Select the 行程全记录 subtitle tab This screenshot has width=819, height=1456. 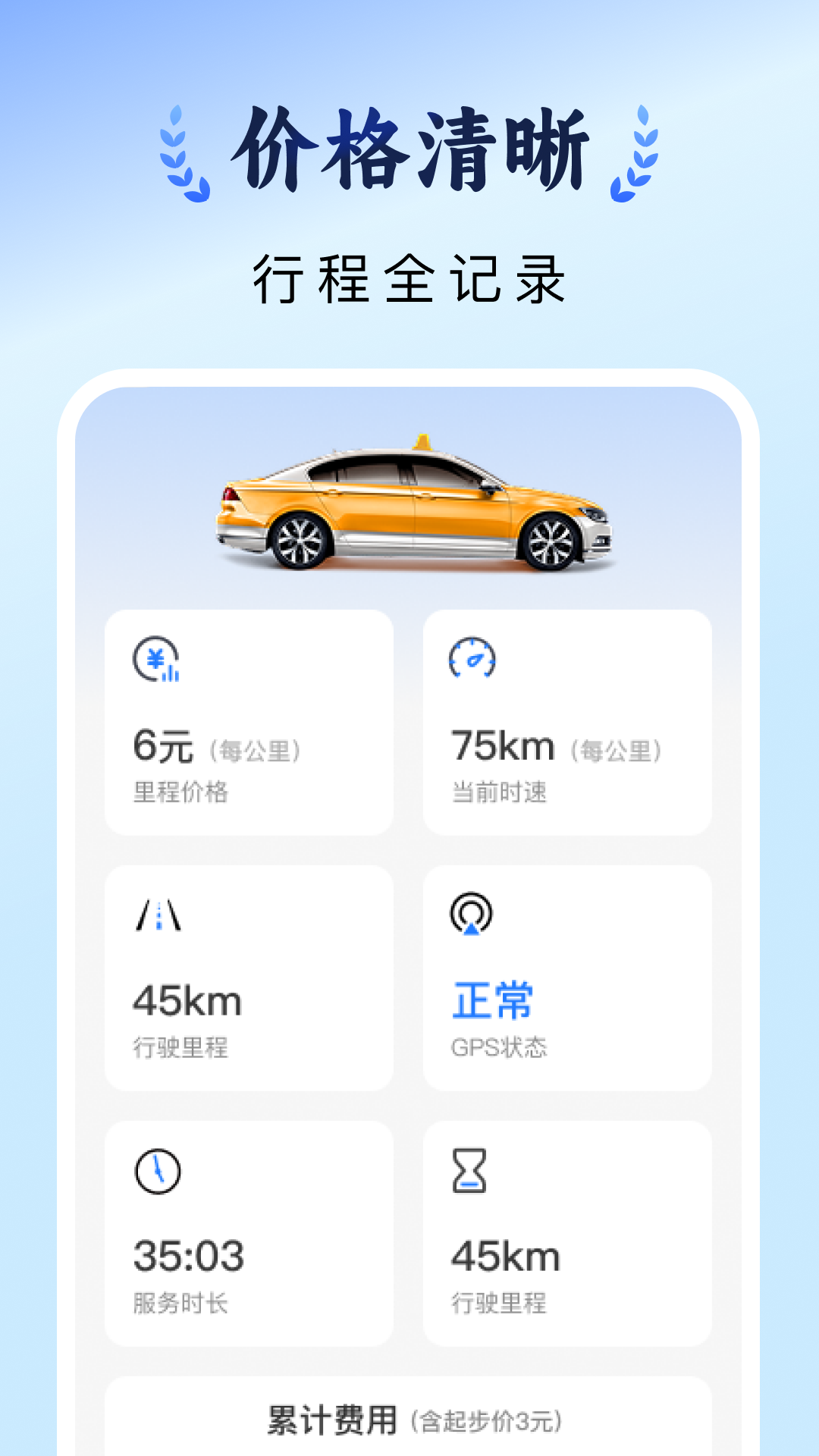409,277
